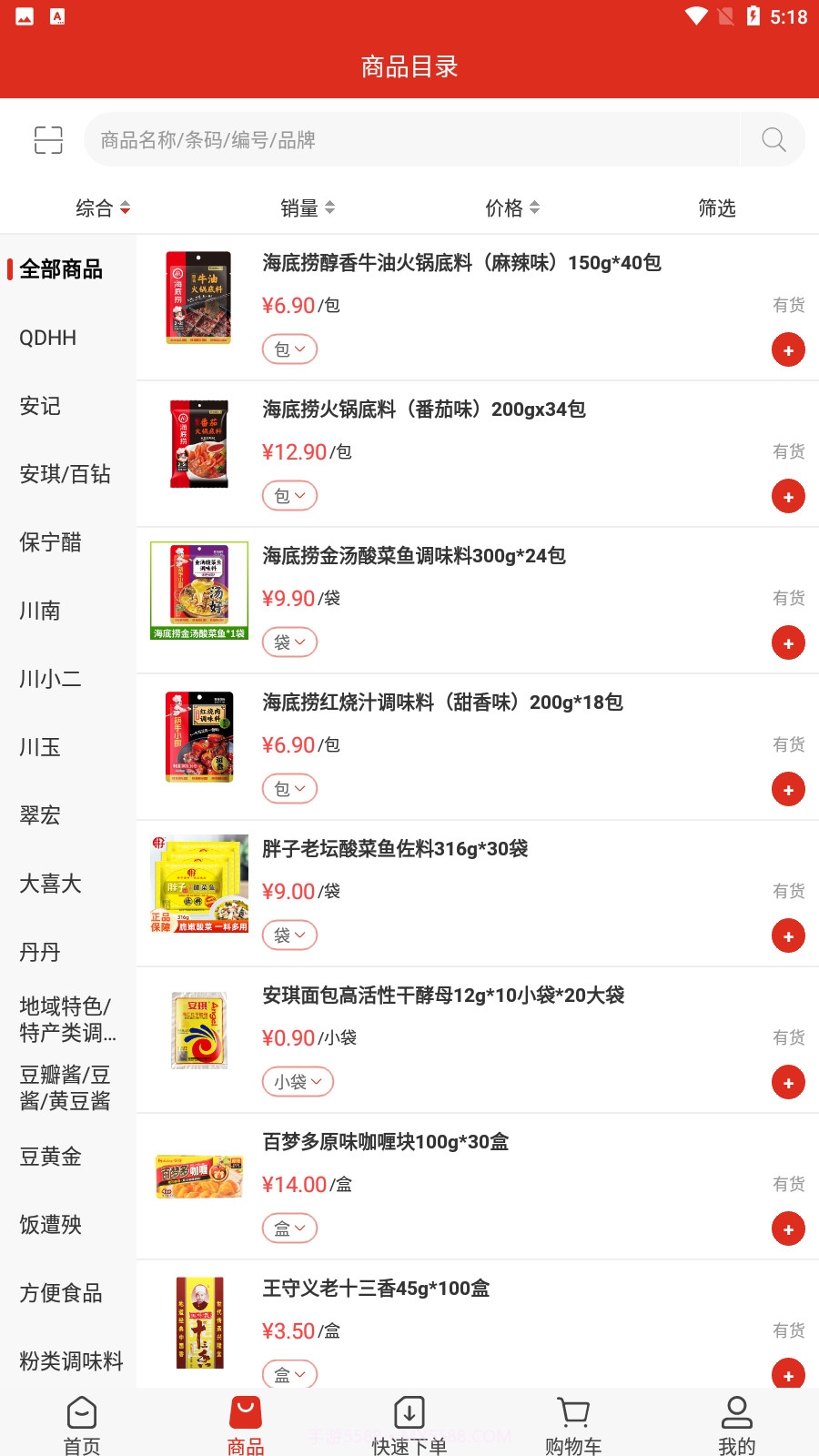Tap the 快速下单 download icon
This screenshot has width=819, height=1456.
[409, 1410]
